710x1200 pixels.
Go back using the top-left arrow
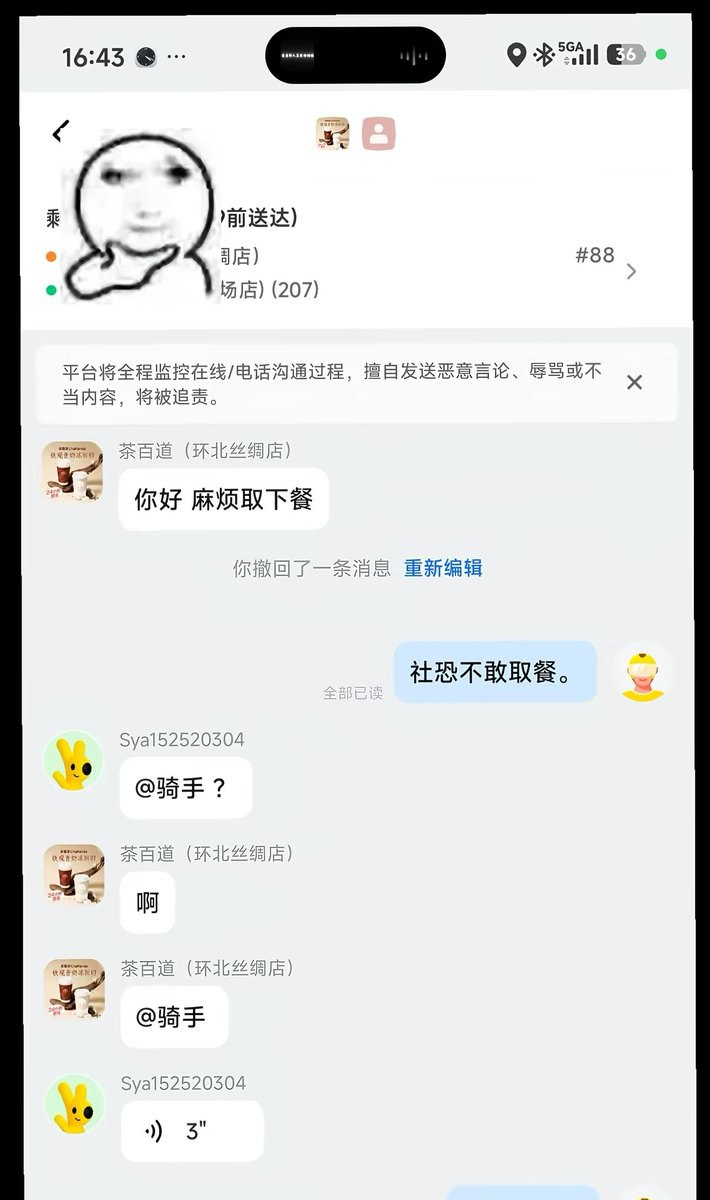62,131
